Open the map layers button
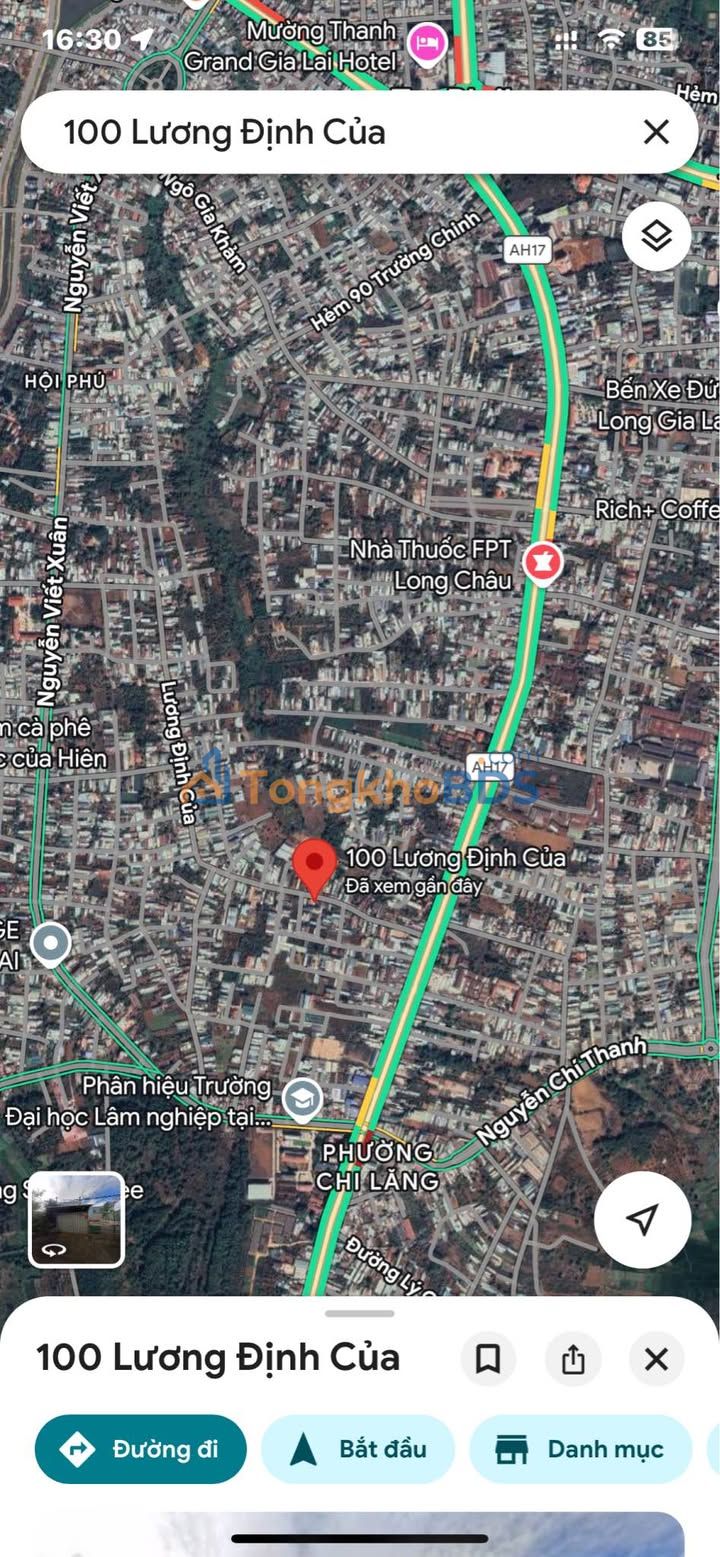The height and width of the screenshot is (1557, 720). 656,237
